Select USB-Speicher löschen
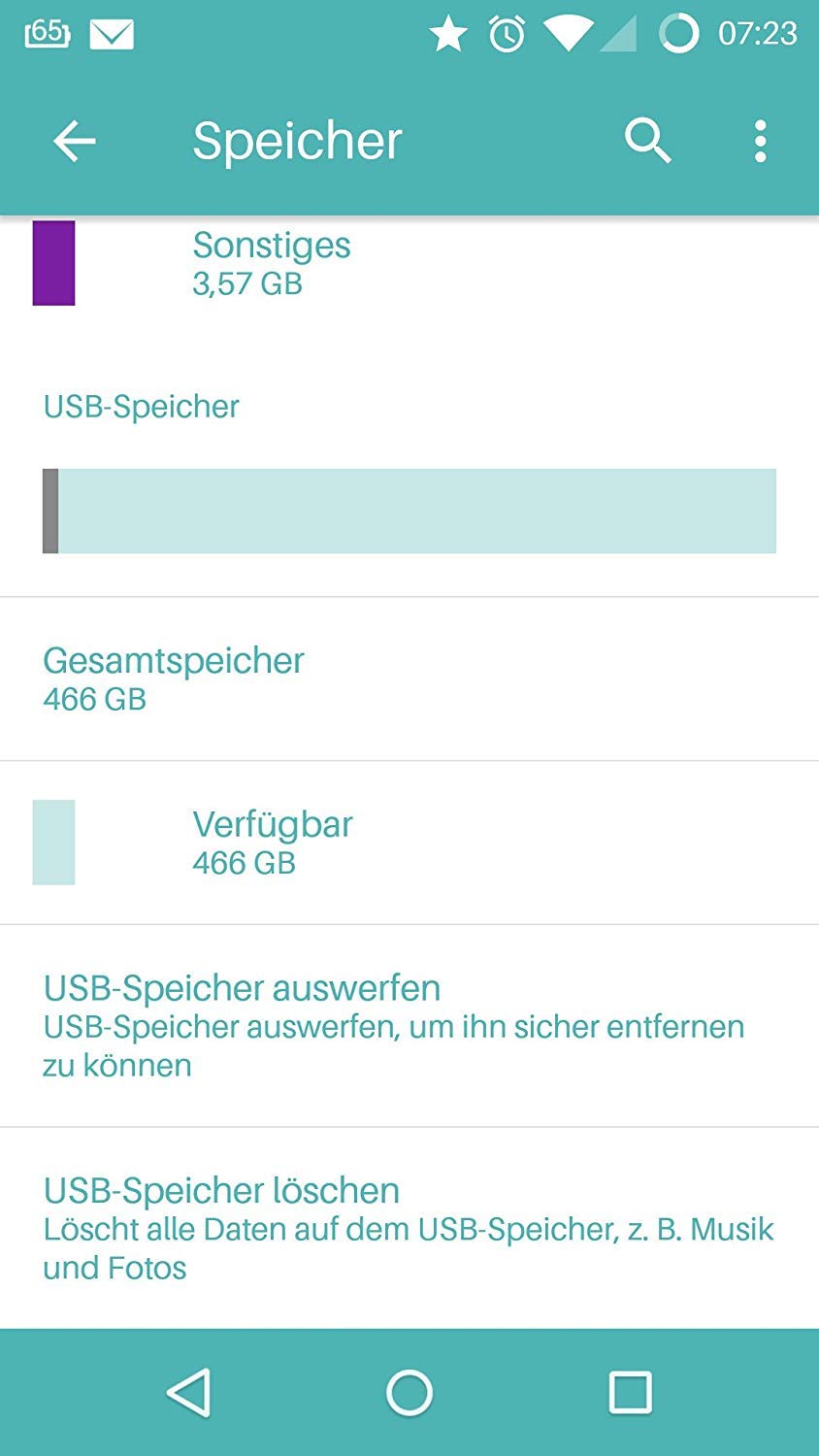The width and height of the screenshot is (819, 1456). 408,1227
